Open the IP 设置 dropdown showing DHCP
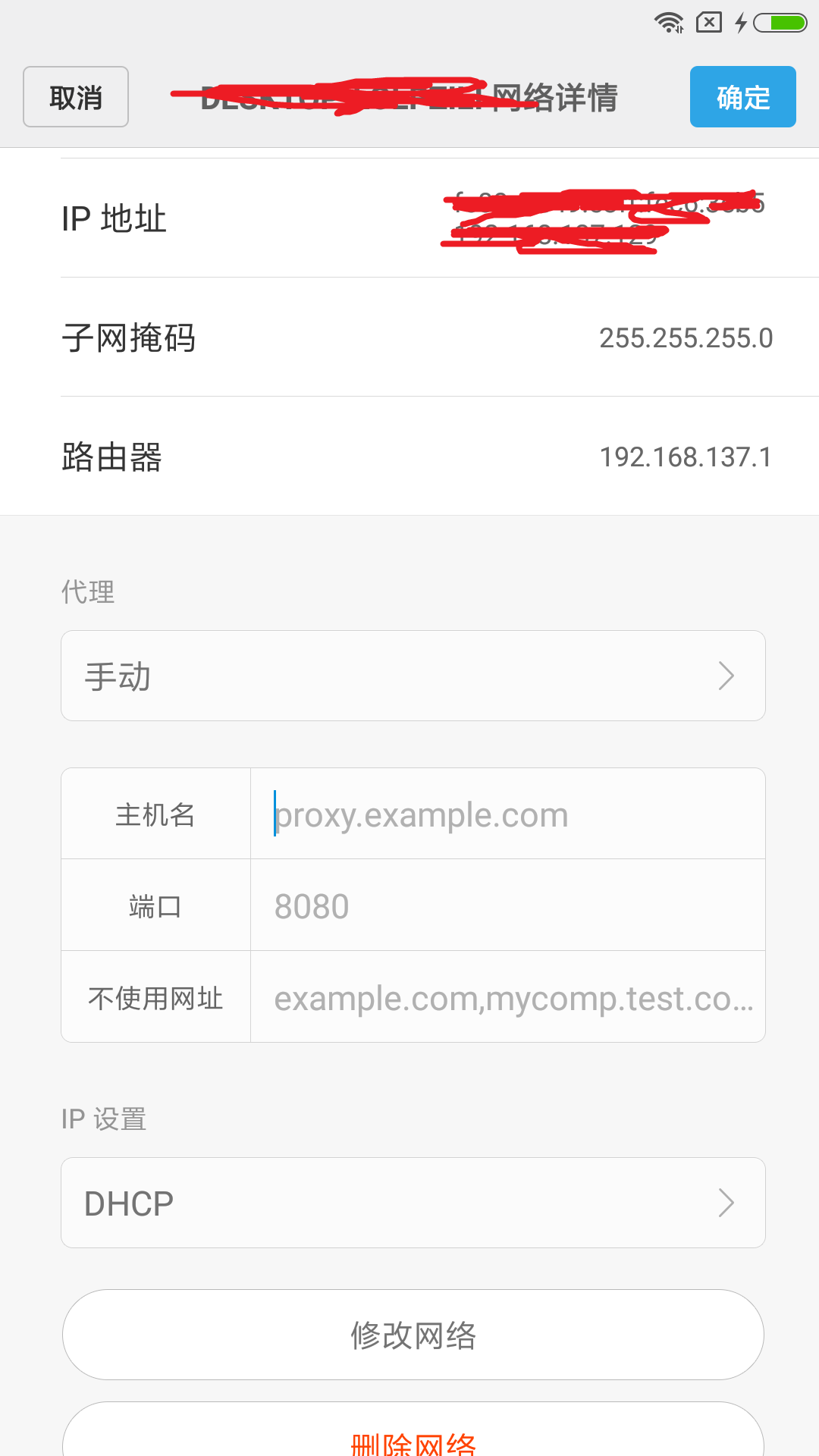 (413, 1203)
